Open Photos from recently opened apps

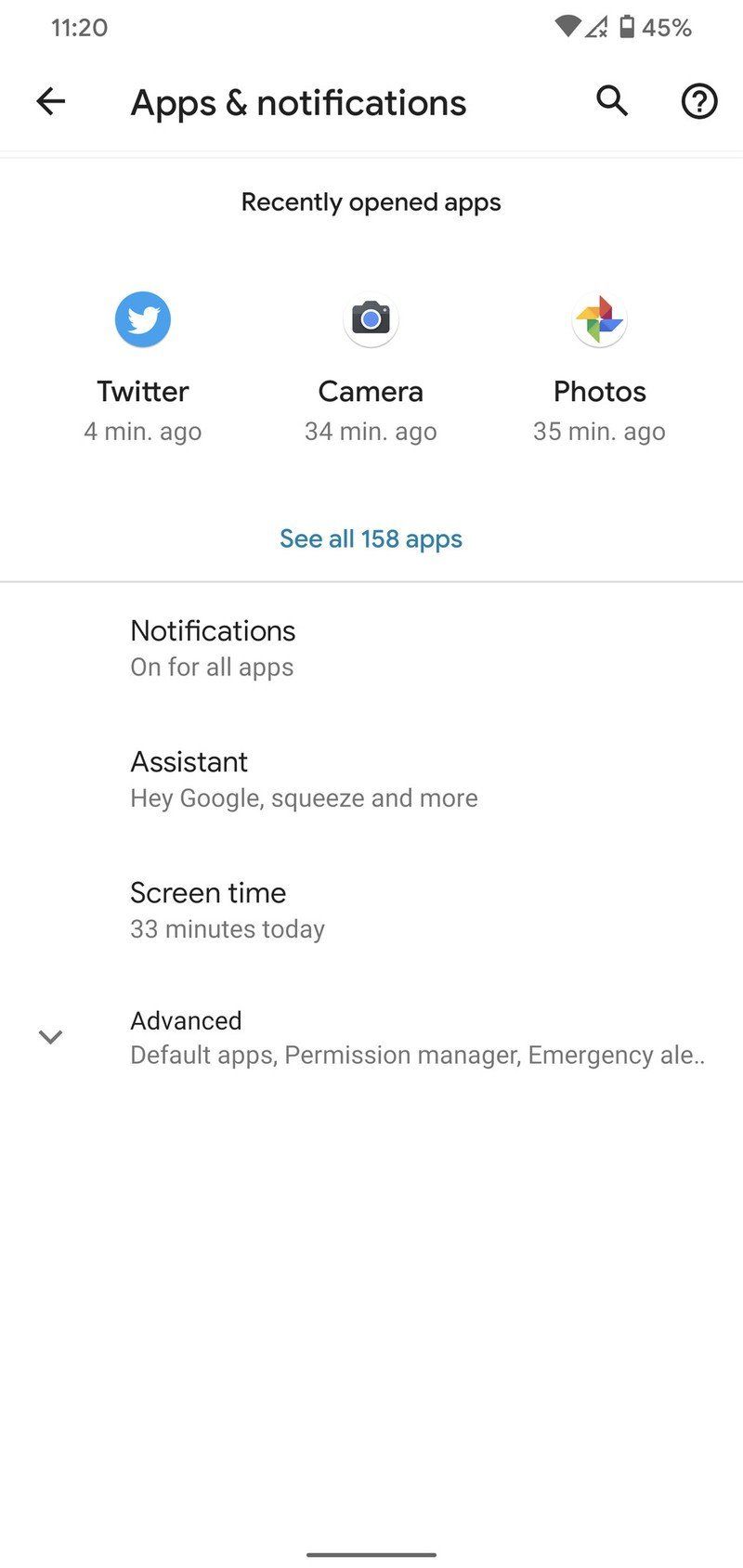pos(599,318)
